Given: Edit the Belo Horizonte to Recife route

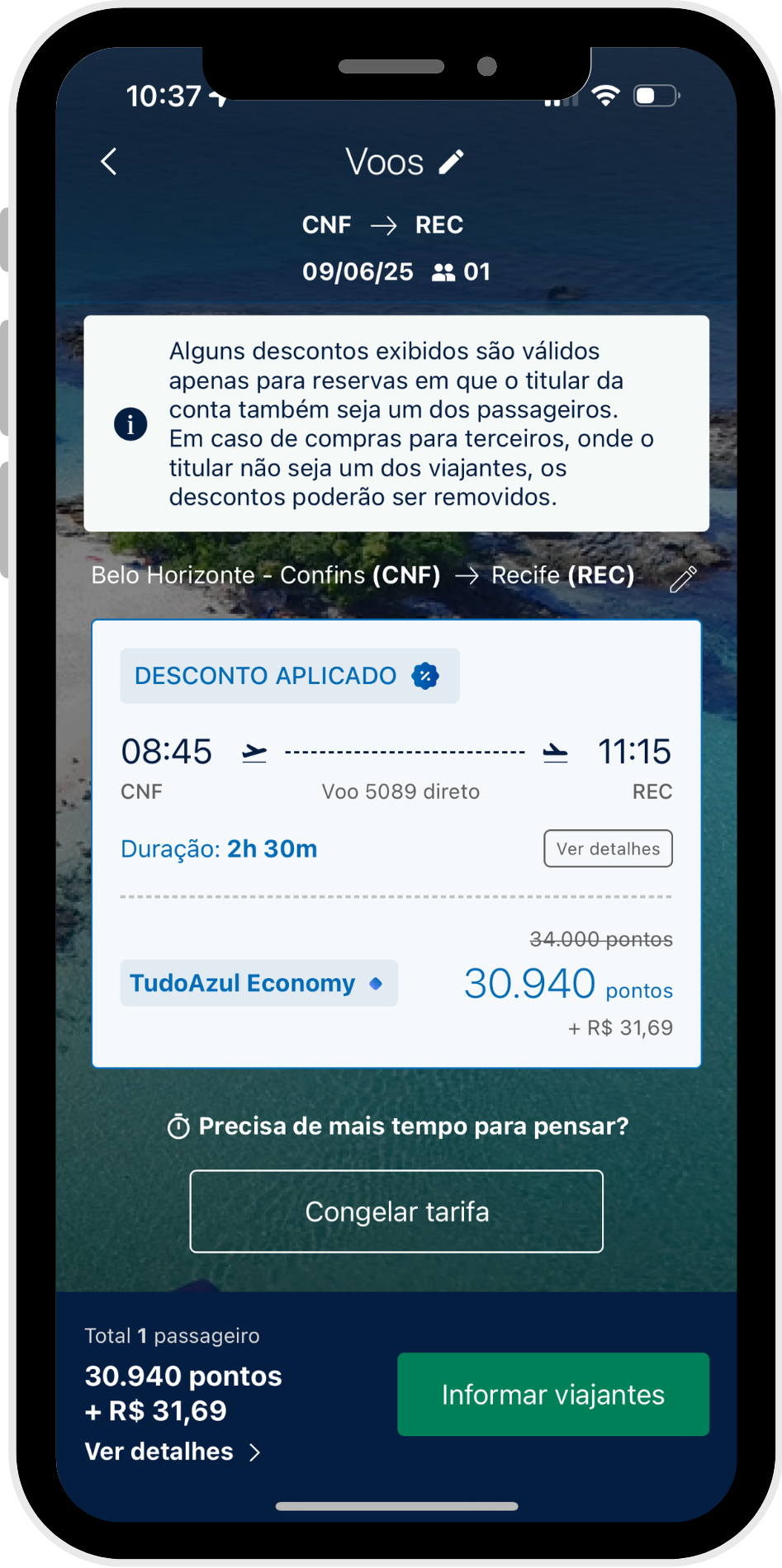Looking at the screenshot, I should click(683, 579).
